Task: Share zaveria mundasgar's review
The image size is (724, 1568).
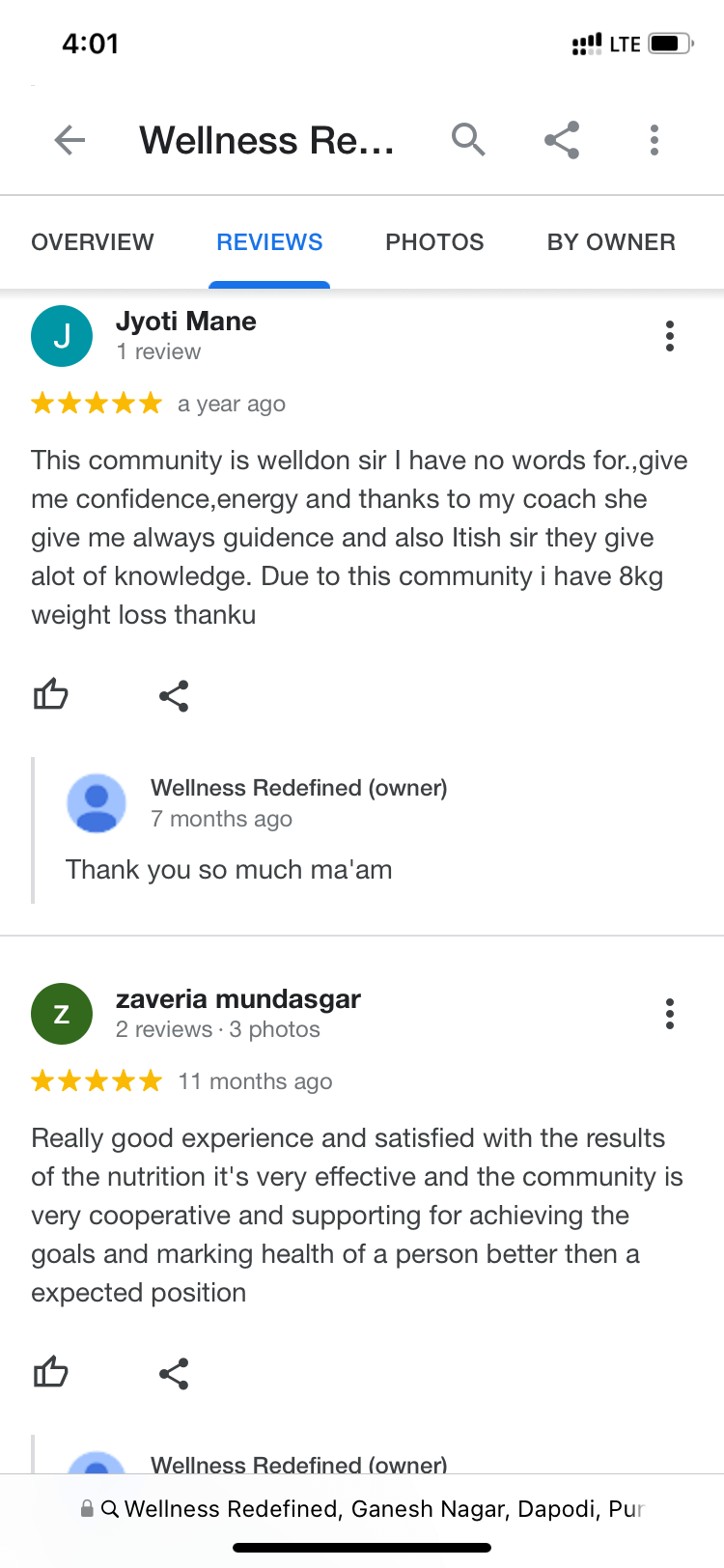Action: coord(174,1373)
